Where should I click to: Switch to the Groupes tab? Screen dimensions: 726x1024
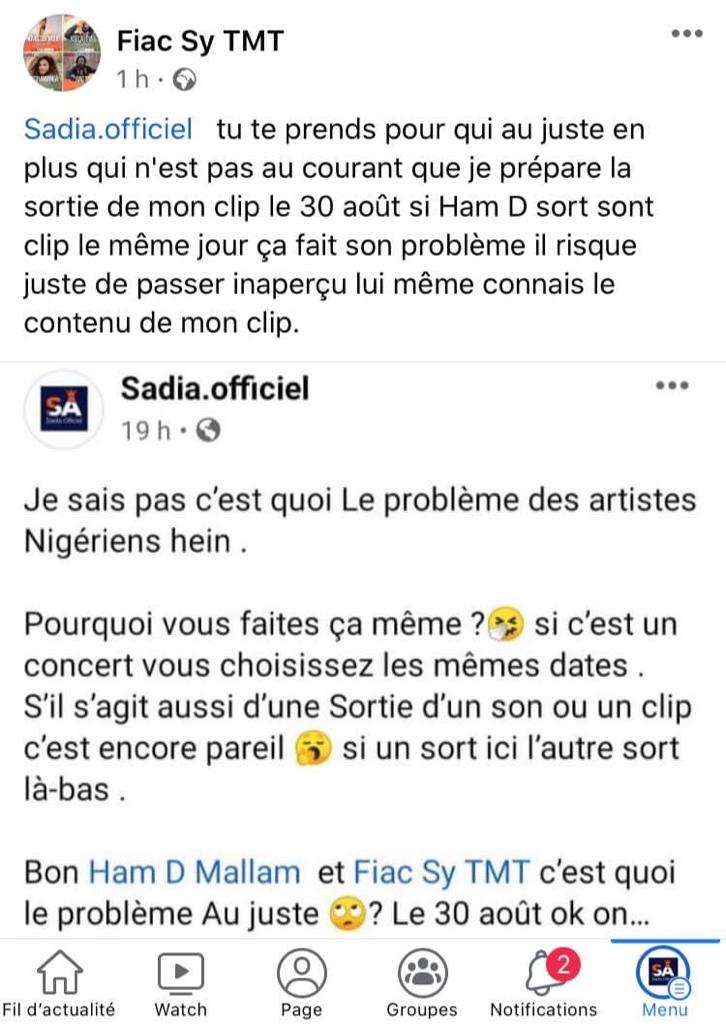422,983
